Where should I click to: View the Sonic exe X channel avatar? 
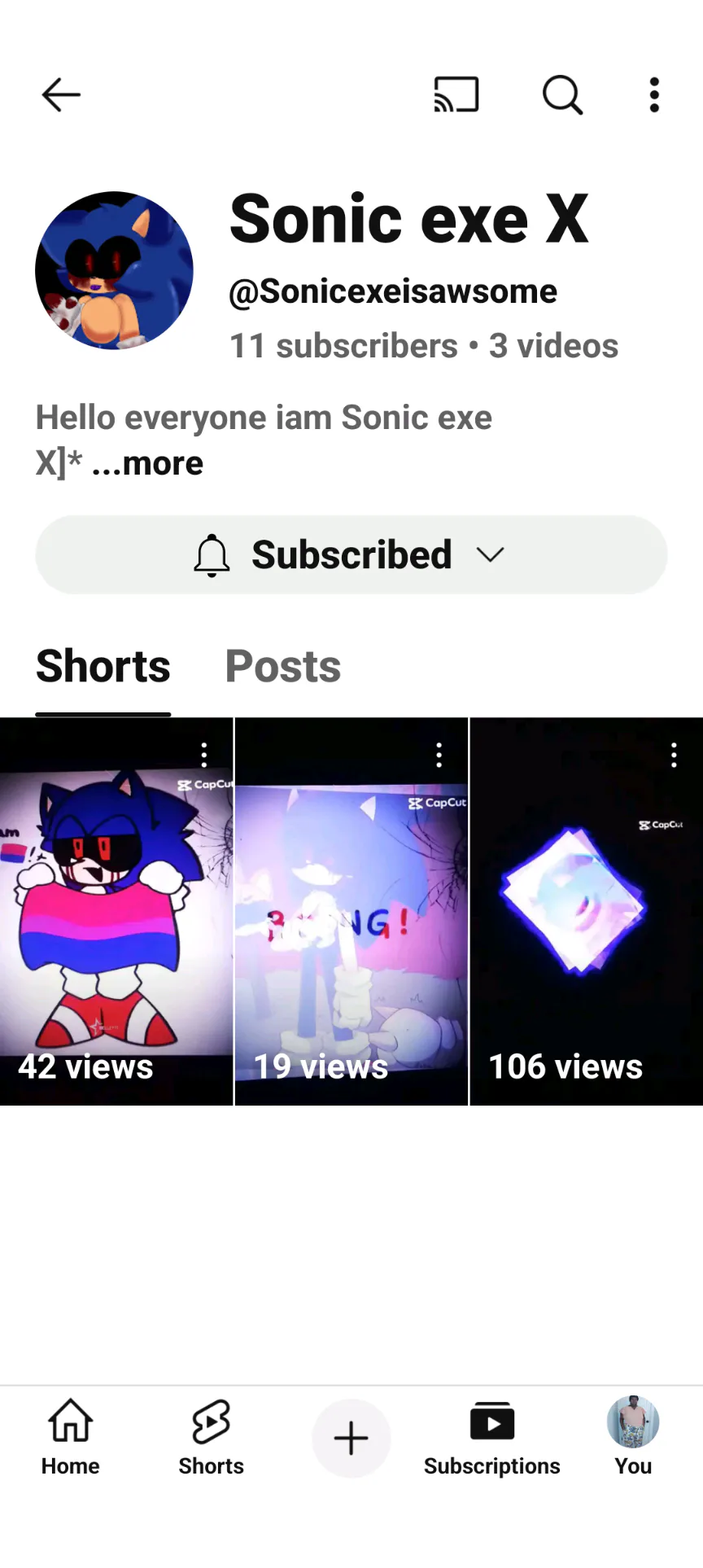tap(114, 271)
